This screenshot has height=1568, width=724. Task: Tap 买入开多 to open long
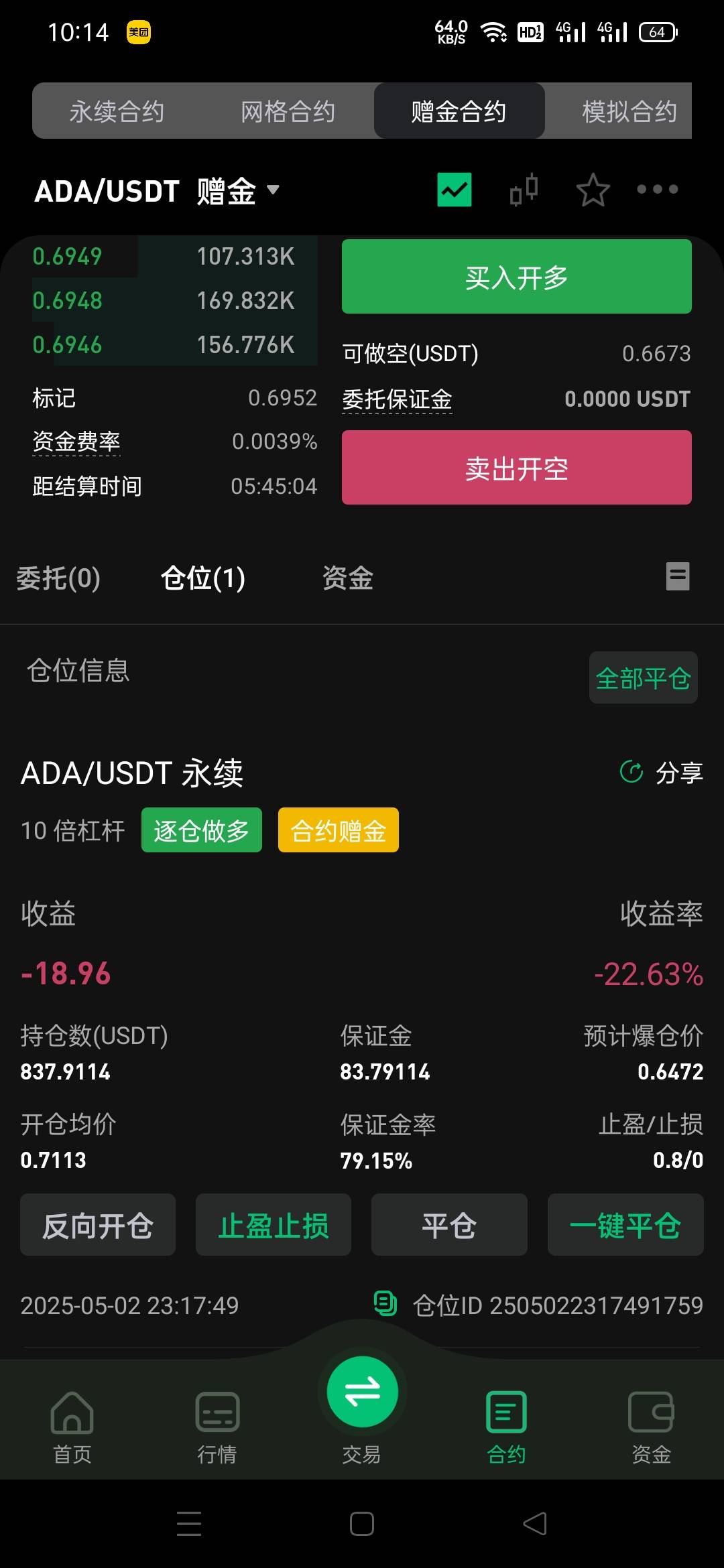517,277
